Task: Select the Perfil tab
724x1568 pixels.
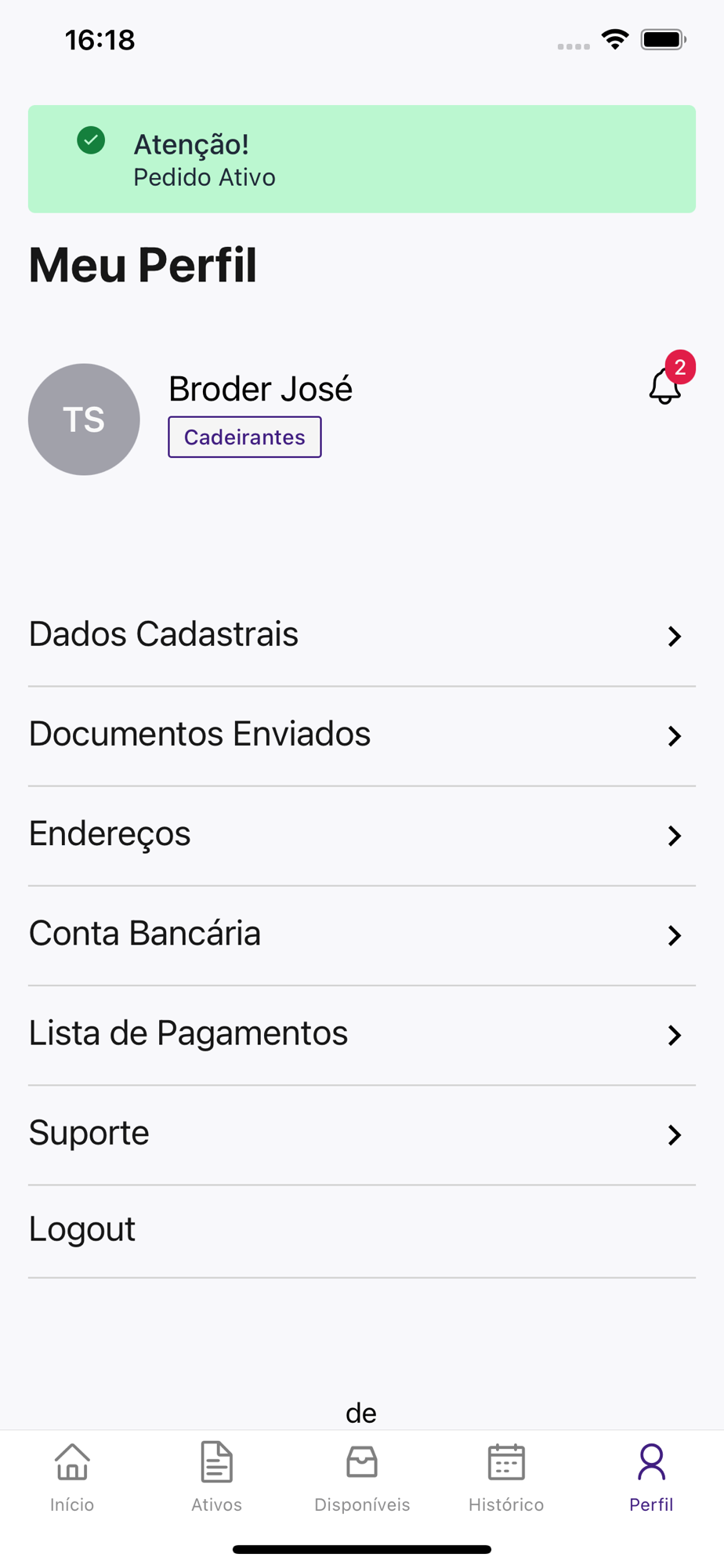Action: (651, 1477)
